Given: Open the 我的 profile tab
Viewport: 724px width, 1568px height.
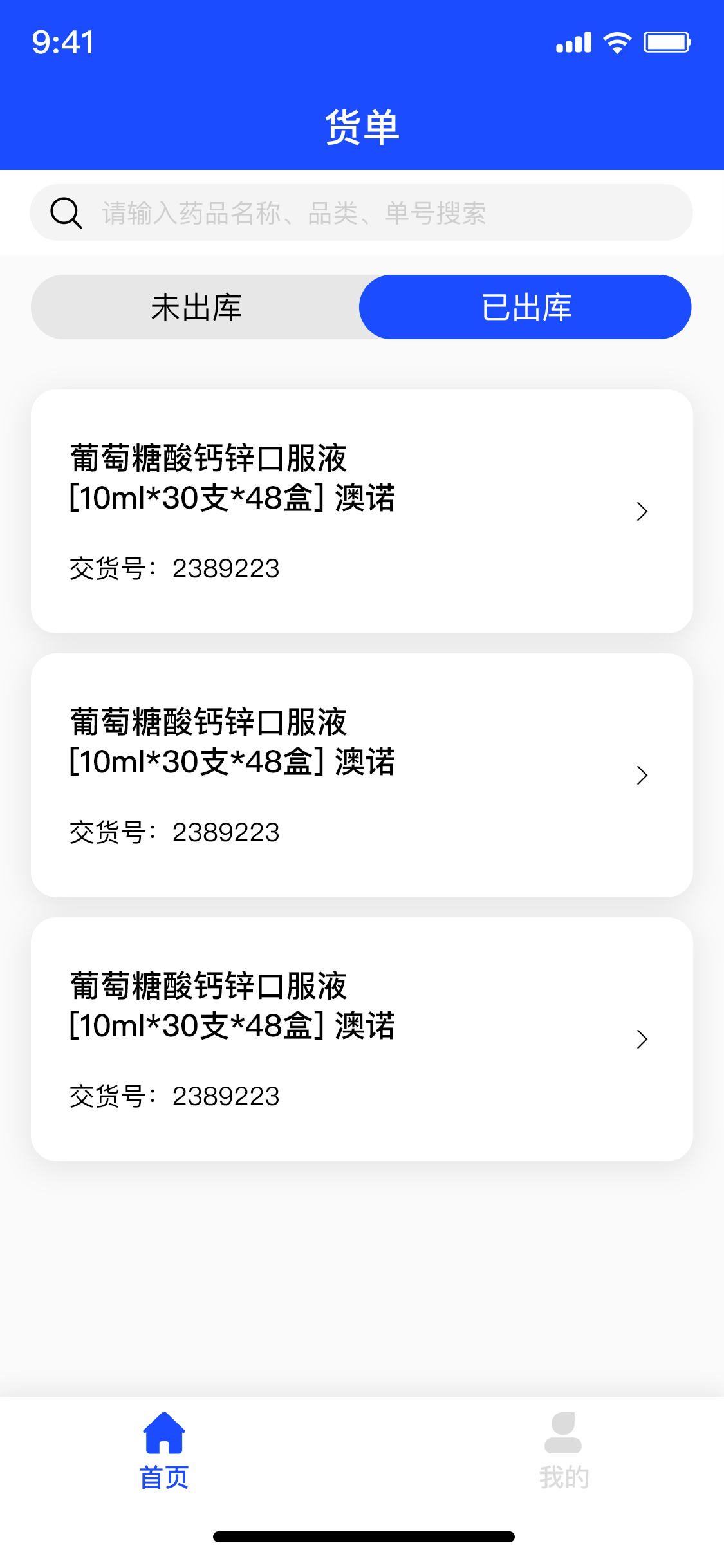Looking at the screenshot, I should pos(563,1451).
